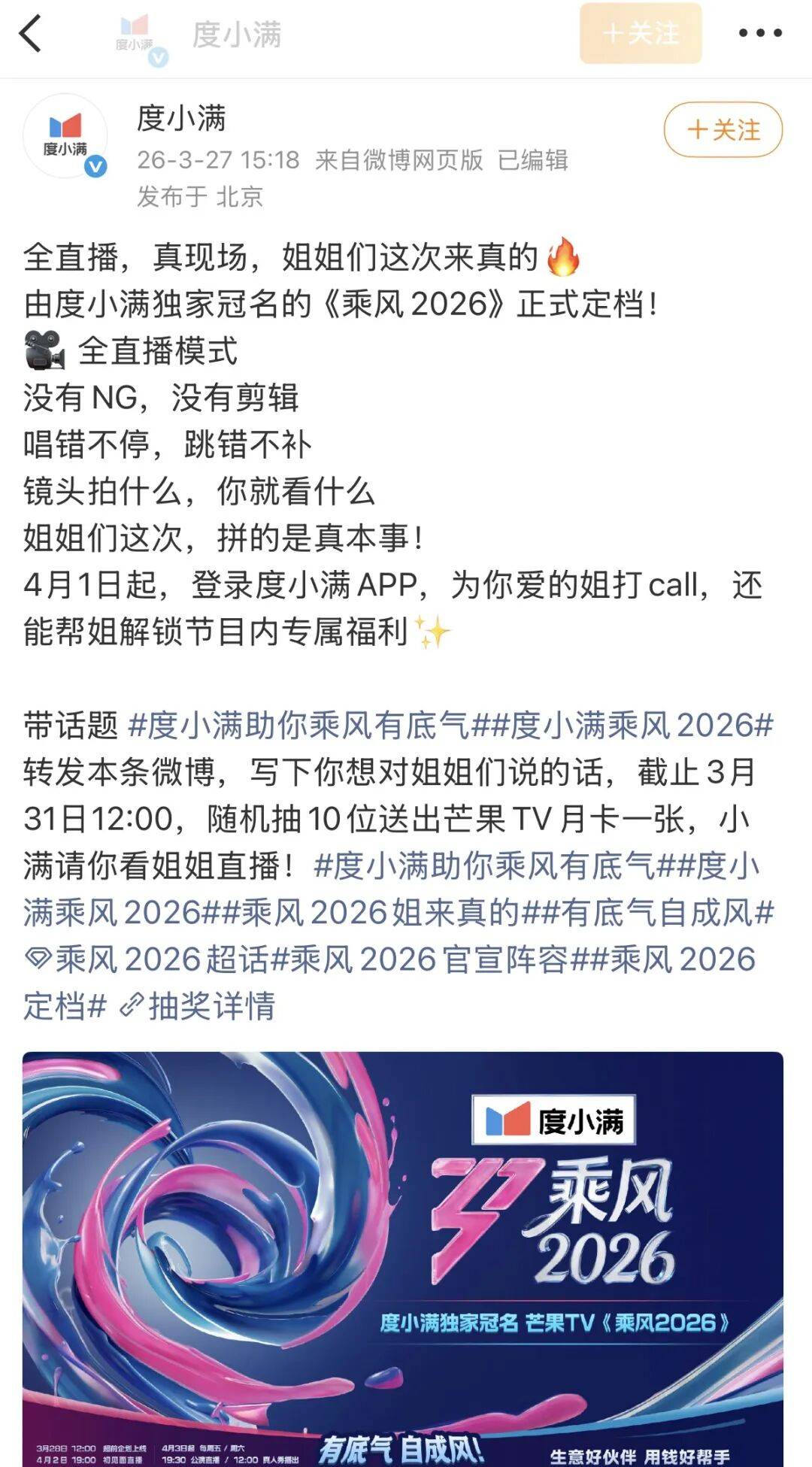Viewport: 812px width, 1467px height.
Task: Go back using the top-left arrow
Action: coord(30,34)
